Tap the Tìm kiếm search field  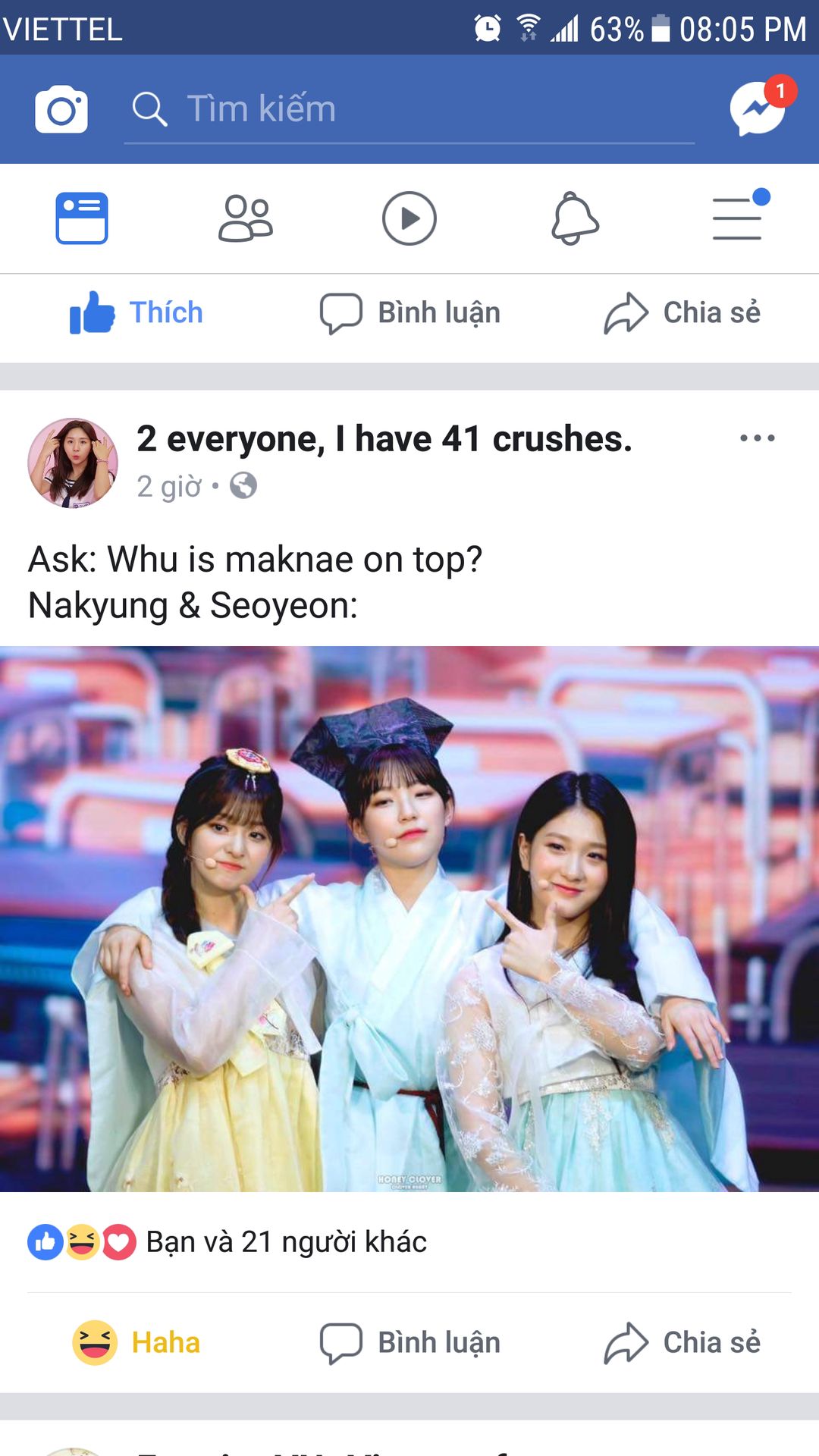409,109
